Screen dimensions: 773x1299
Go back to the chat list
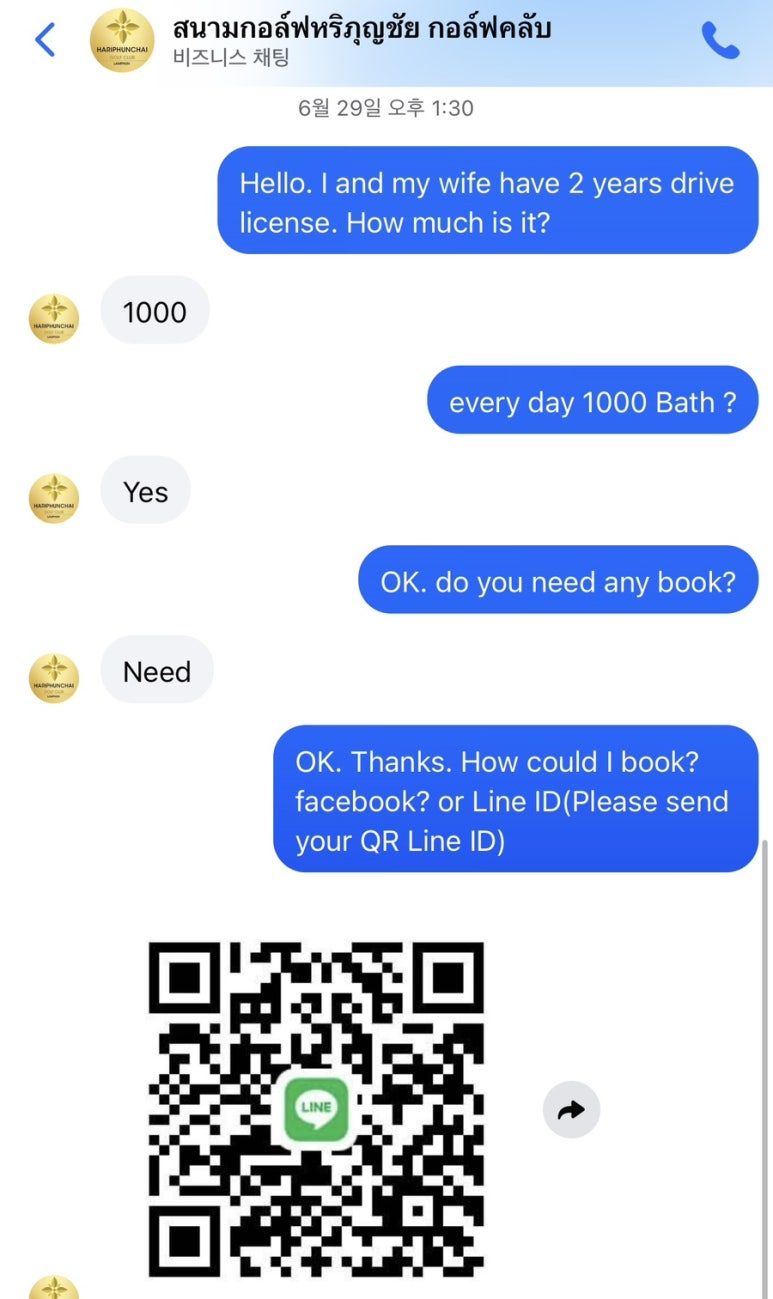[x=45, y=40]
